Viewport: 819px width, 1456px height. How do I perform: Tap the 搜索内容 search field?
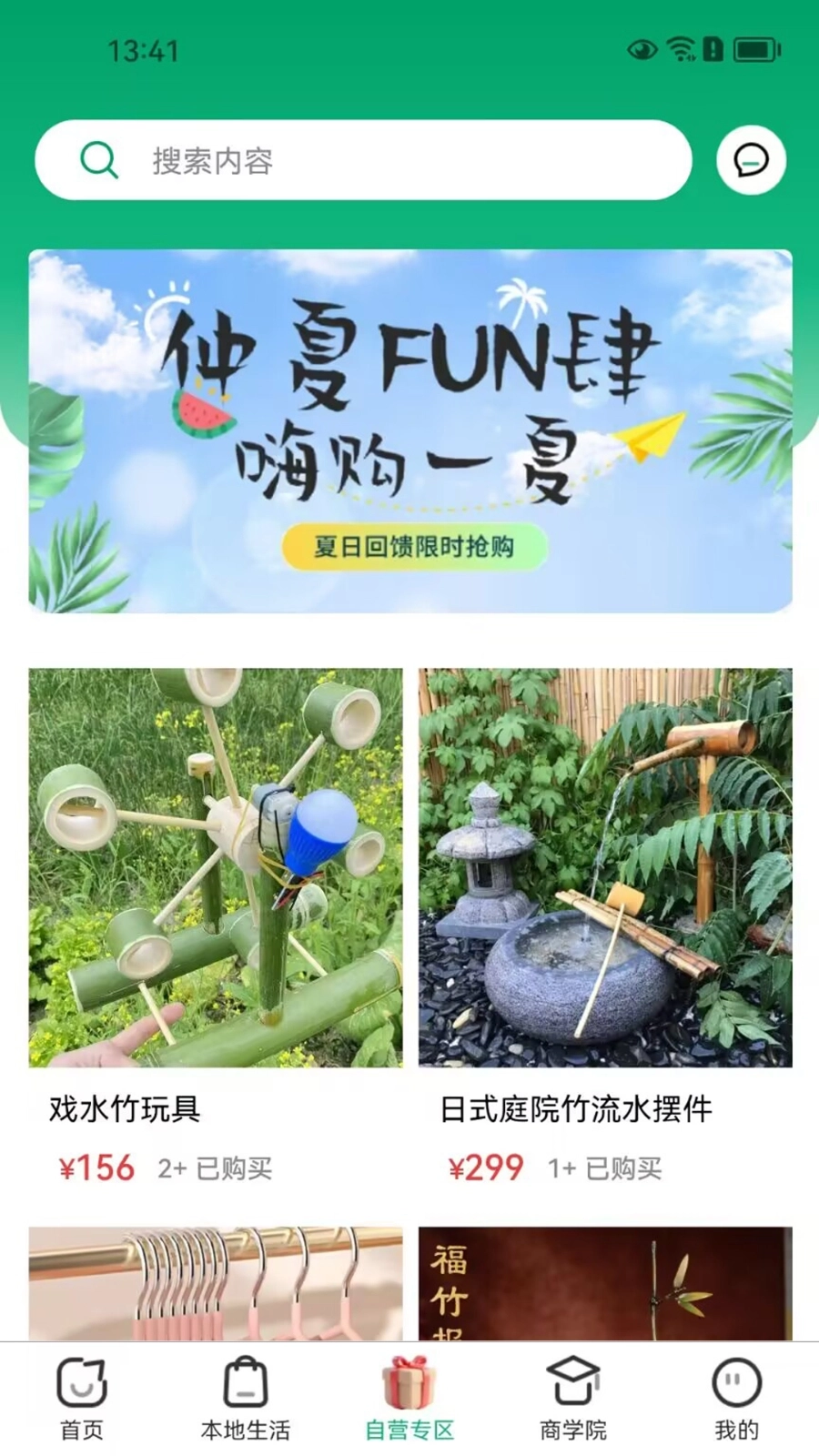(x=364, y=160)
